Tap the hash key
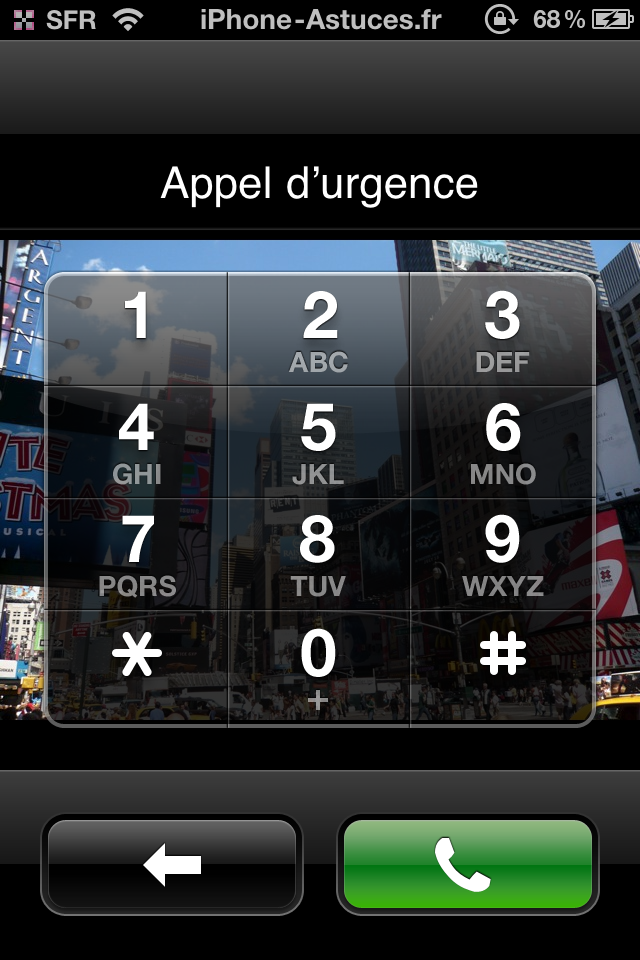 pyautogui.click(x=502, y=664)
